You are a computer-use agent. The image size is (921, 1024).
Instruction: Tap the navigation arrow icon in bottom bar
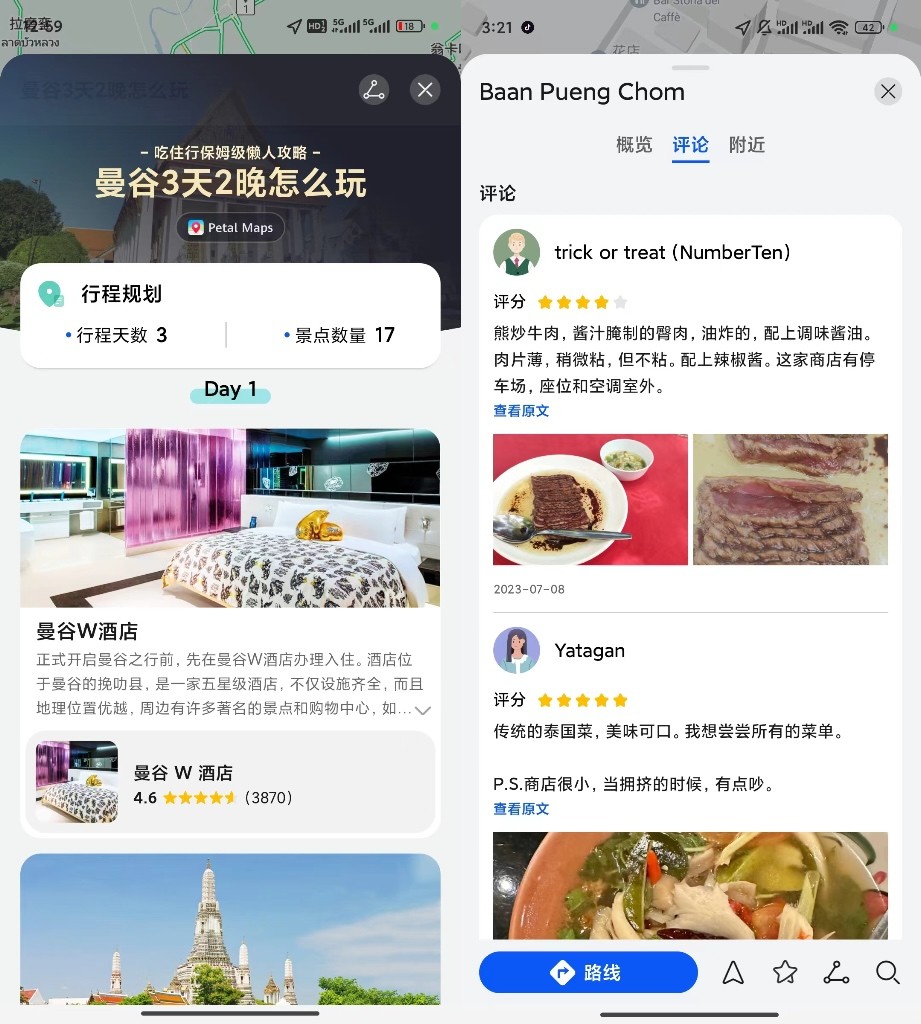tap(733, 972)
